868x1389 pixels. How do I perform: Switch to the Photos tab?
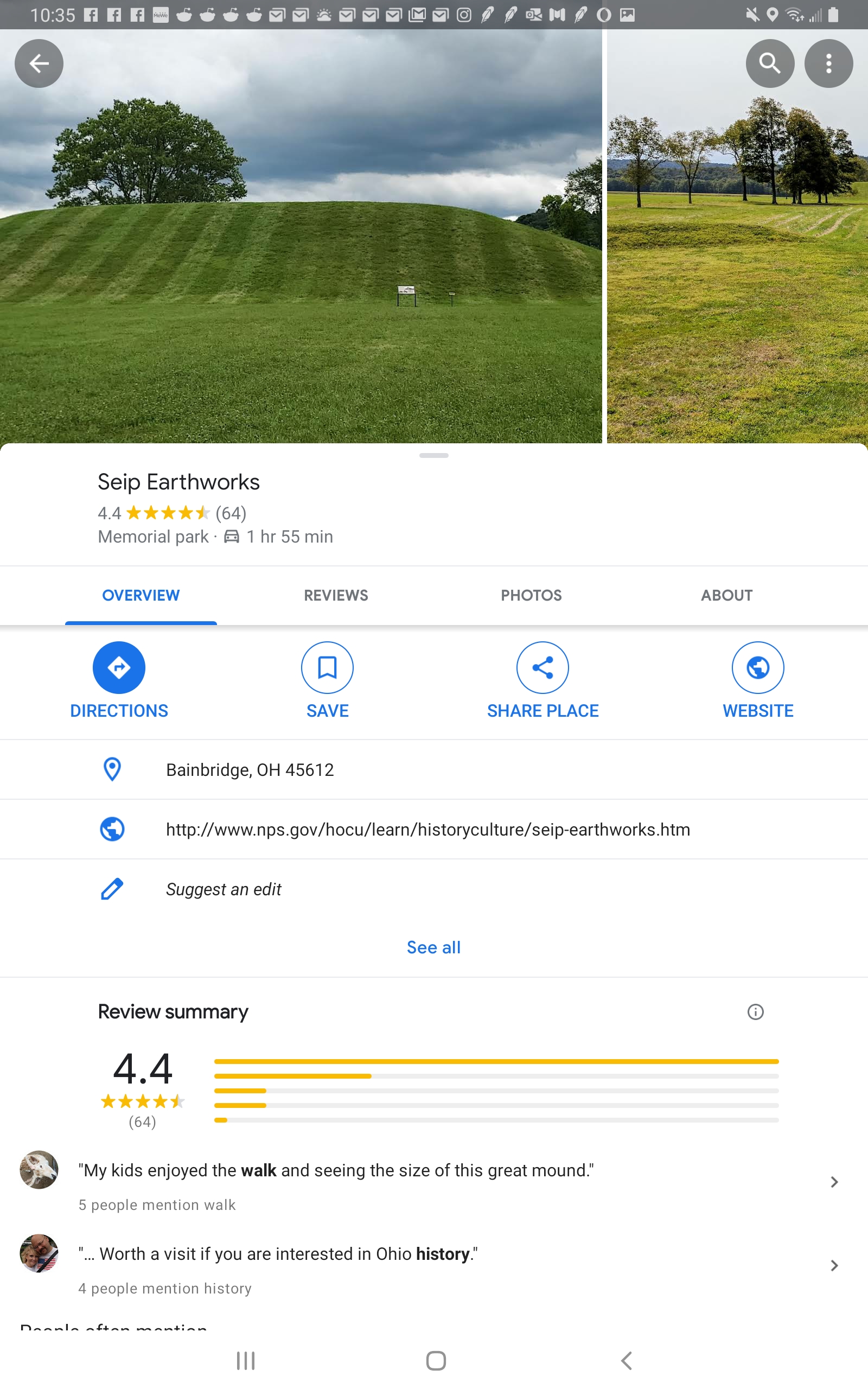(531, 595)
